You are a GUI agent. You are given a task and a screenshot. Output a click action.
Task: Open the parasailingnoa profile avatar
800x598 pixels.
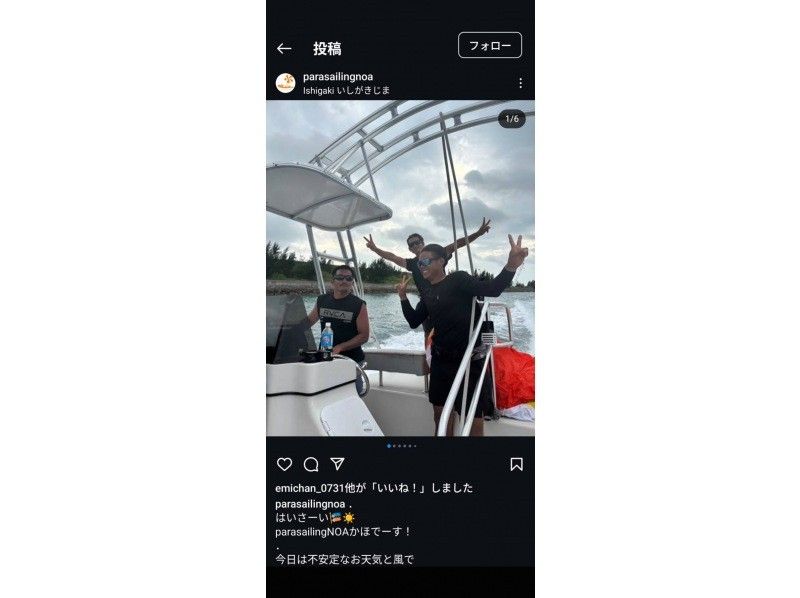pyautogui.click(x=285, y=83)
